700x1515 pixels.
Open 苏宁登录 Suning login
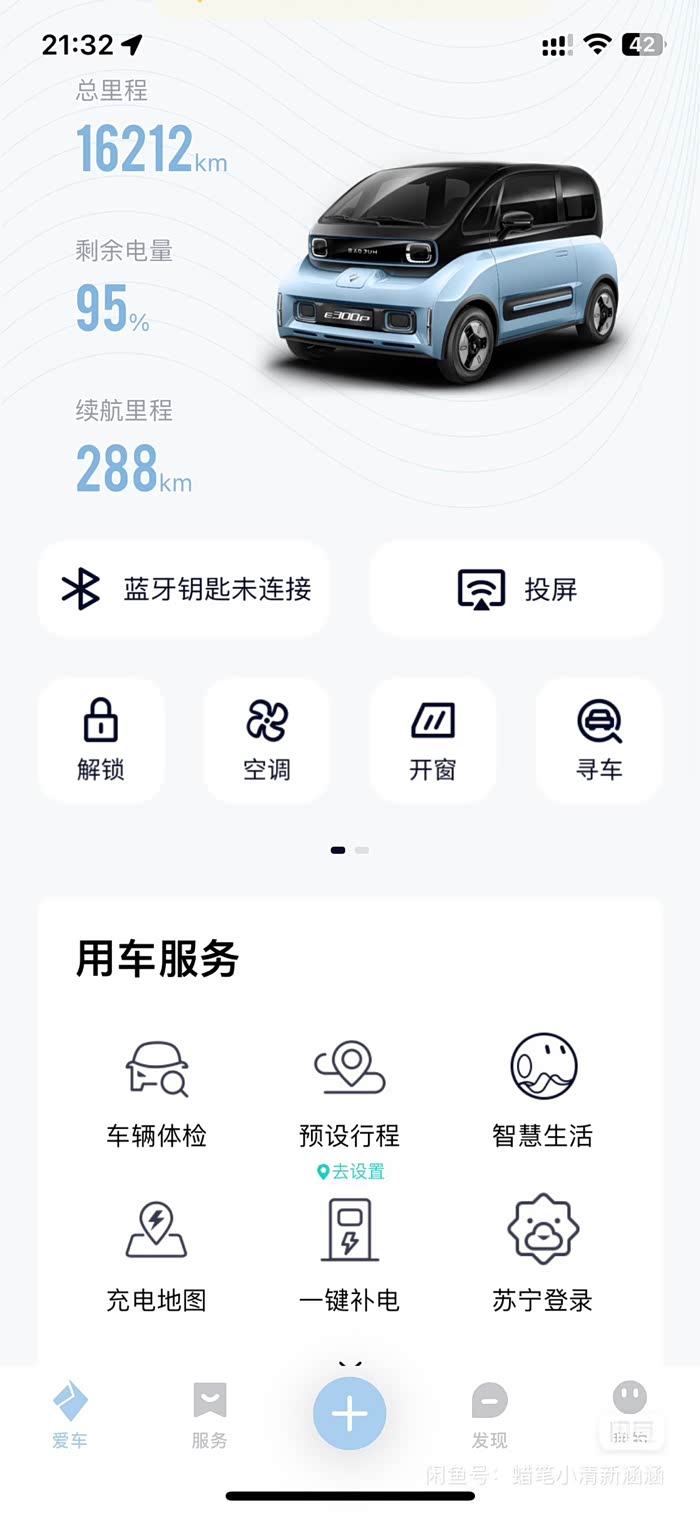click(543, 1257)
